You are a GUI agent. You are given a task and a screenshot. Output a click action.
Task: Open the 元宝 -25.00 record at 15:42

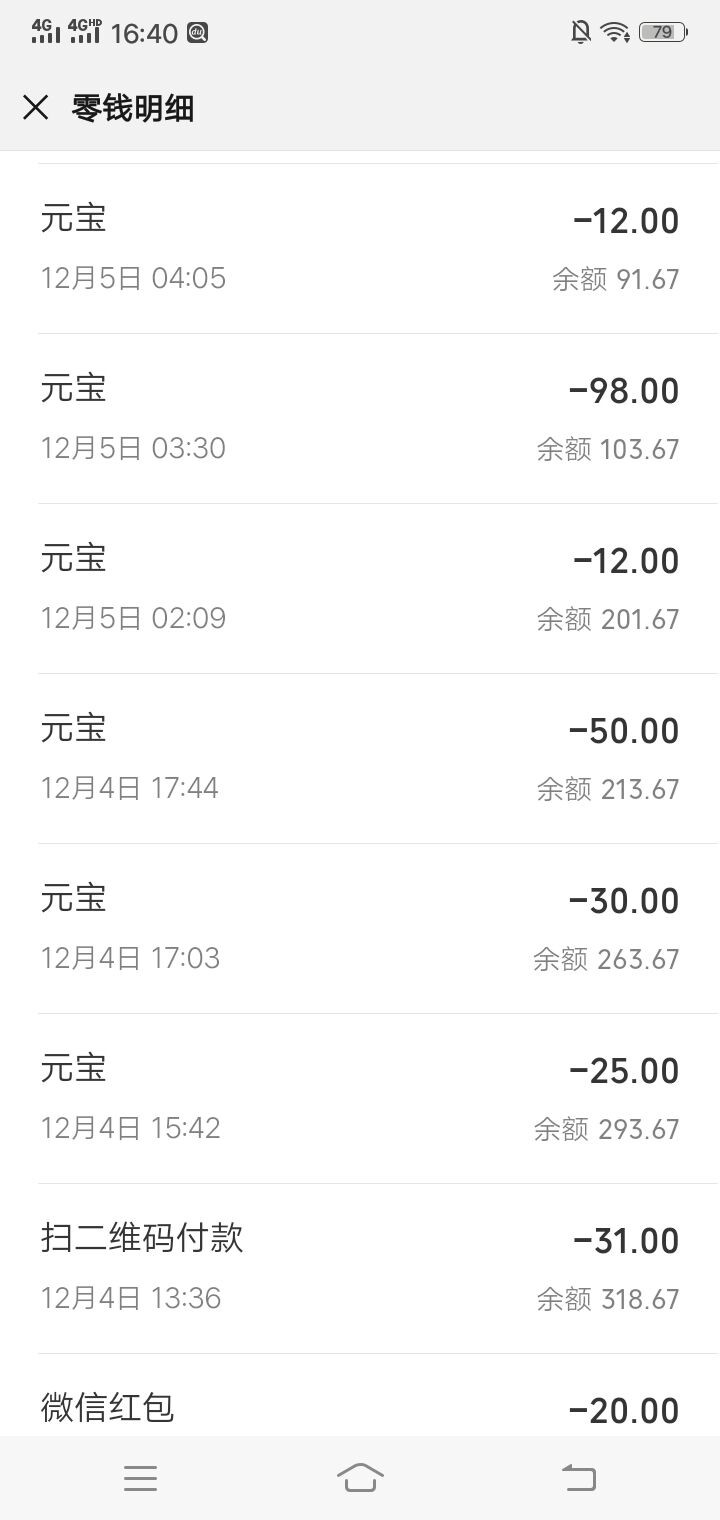(x=360, y=1099)
